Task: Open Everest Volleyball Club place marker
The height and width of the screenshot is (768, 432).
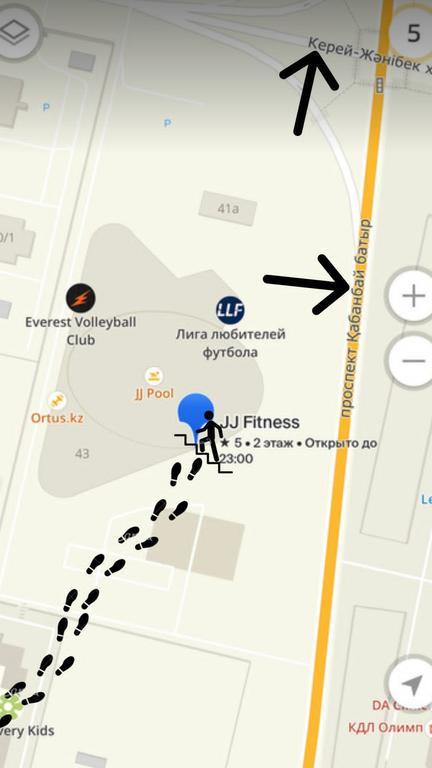Action: pos(81,298)
